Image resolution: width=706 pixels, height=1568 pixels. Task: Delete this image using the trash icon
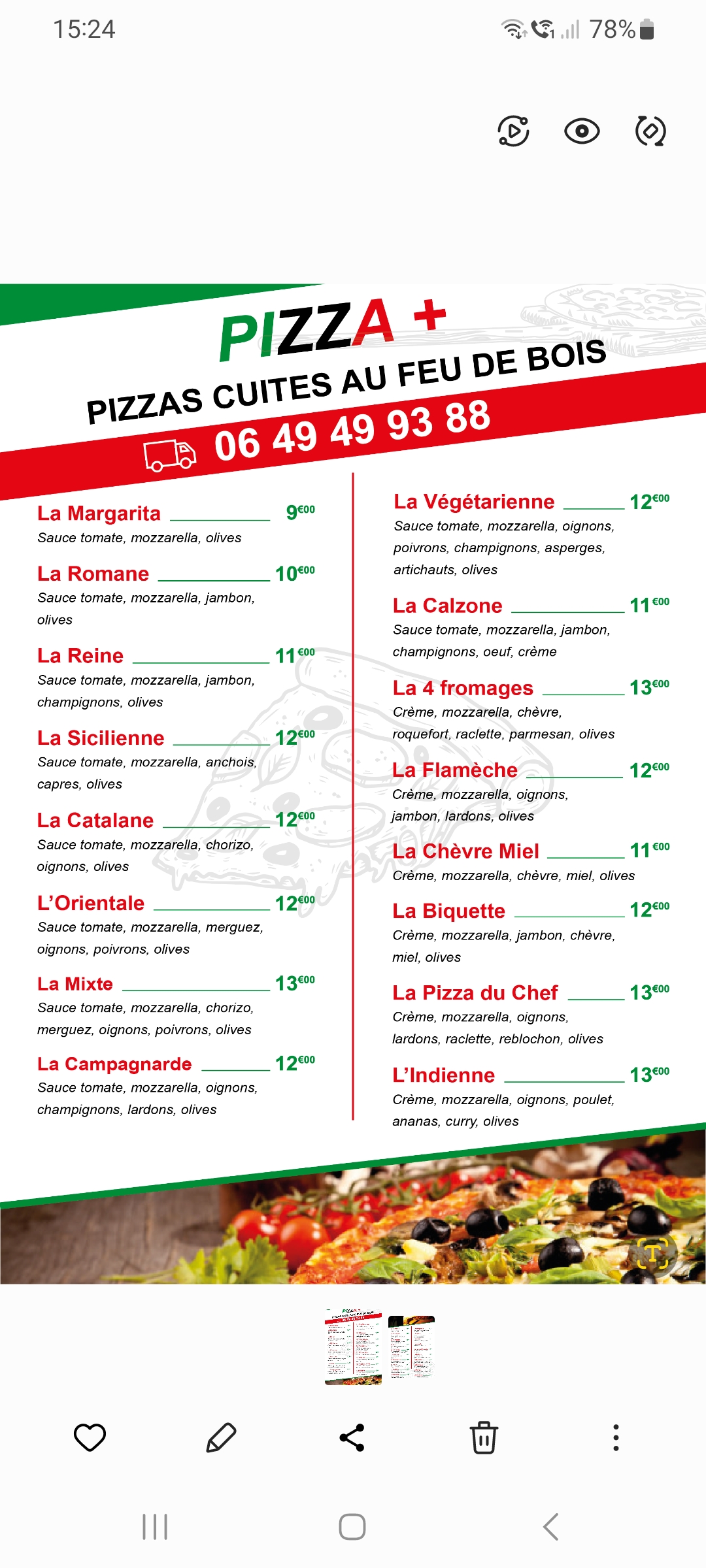(484, 1437)
